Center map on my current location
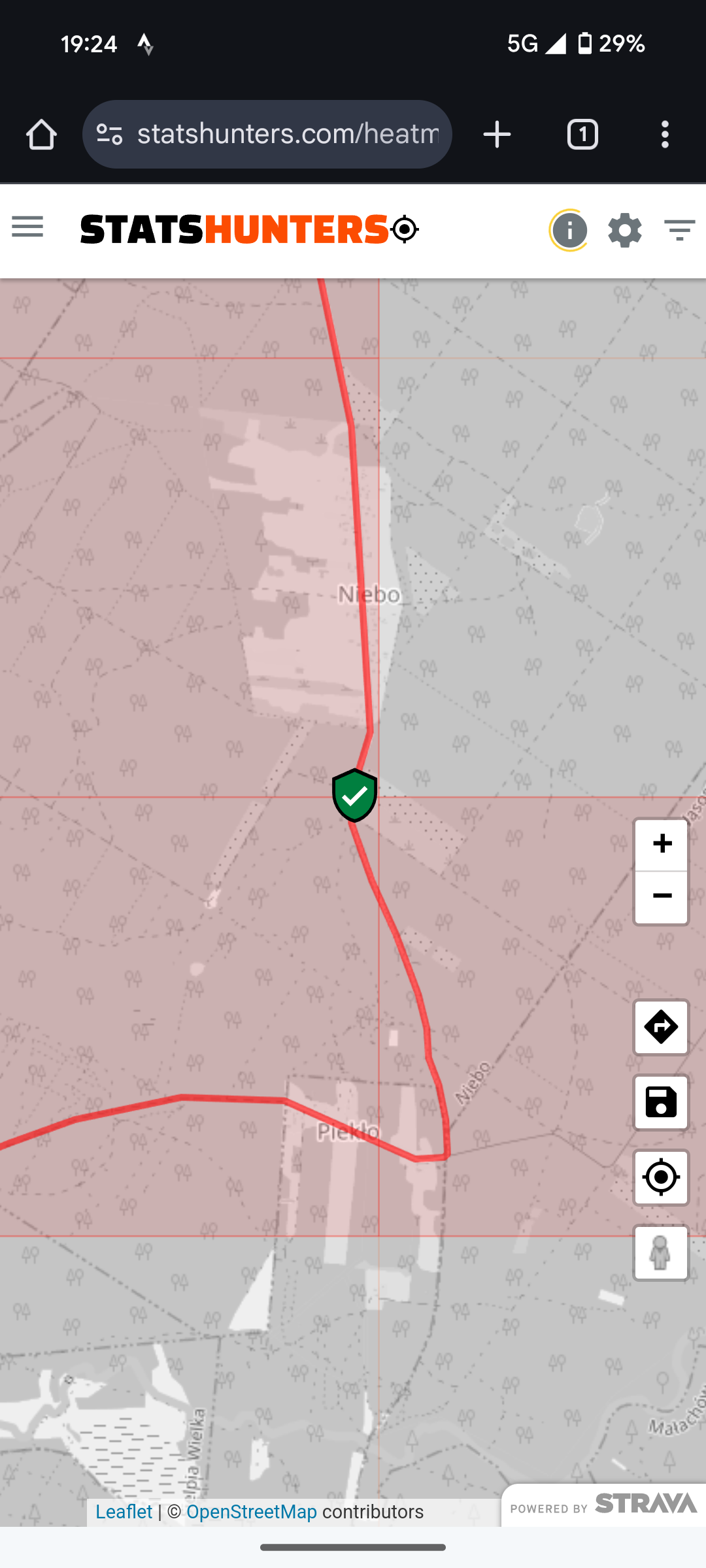The image size is (706, 1568). pos(661,1177)
